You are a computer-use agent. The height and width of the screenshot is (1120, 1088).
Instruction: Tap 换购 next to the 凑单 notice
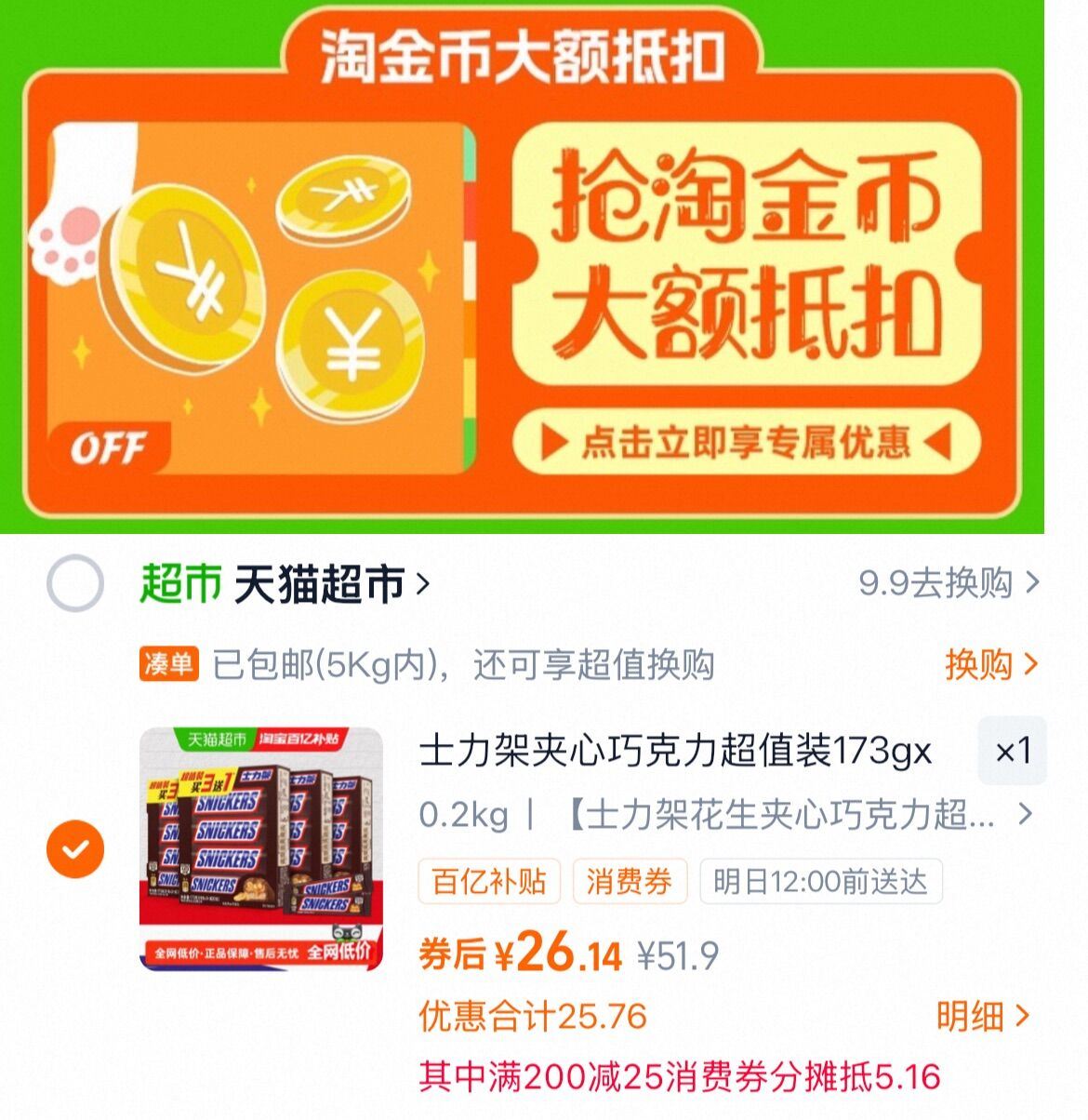click(x=989, y=664)
